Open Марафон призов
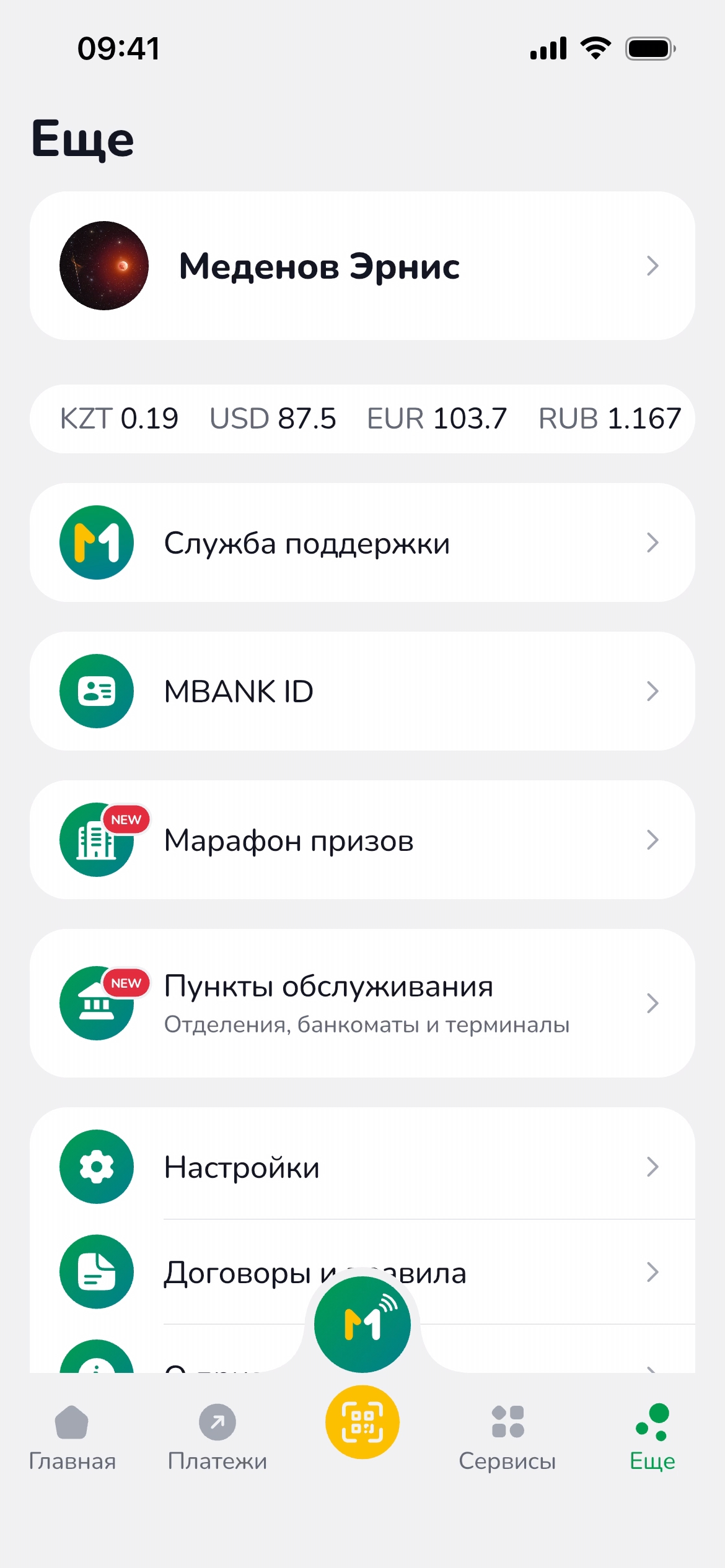Viewport: 725px width, 1568px height. [362, 840]
